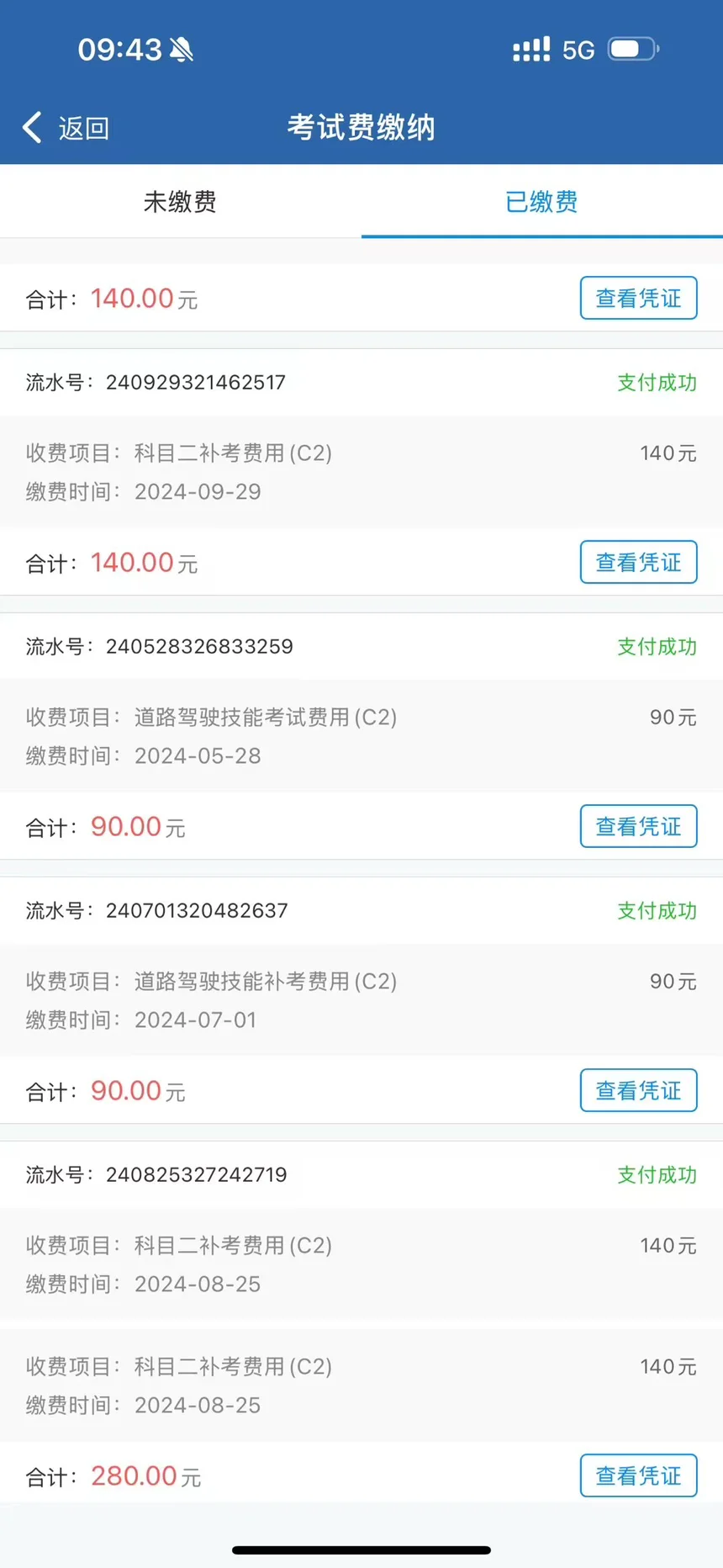Switch to the 未缴费 tab
The image size is (723, 1568).
click(180, 202)
